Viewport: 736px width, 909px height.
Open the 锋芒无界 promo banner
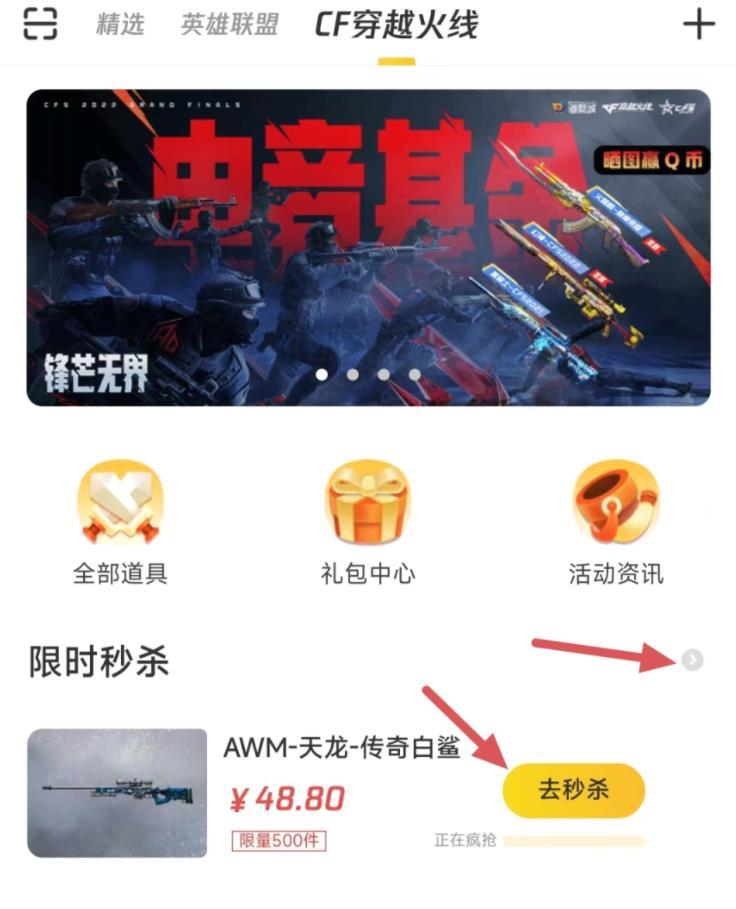point(368,247)
